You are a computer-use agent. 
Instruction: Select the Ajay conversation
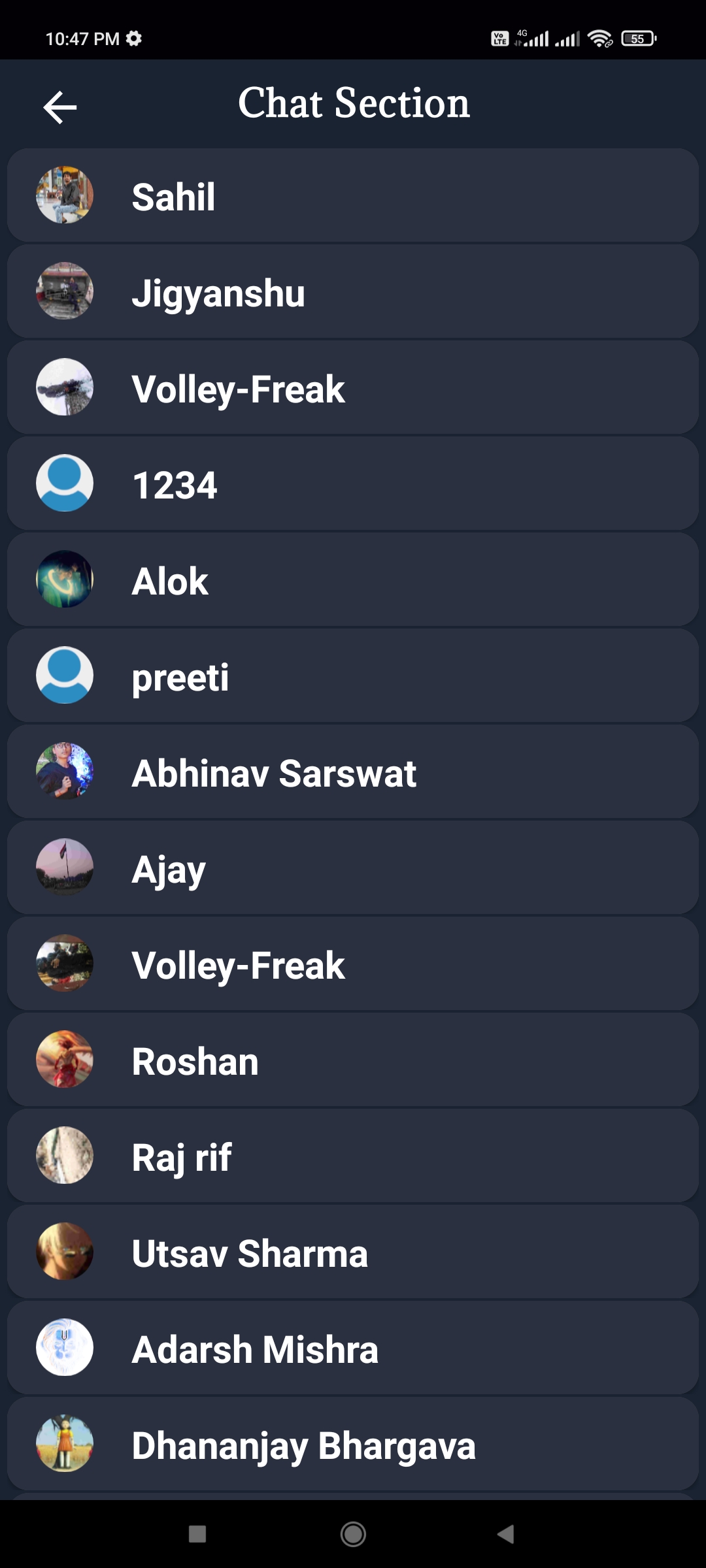click(353, 867)
